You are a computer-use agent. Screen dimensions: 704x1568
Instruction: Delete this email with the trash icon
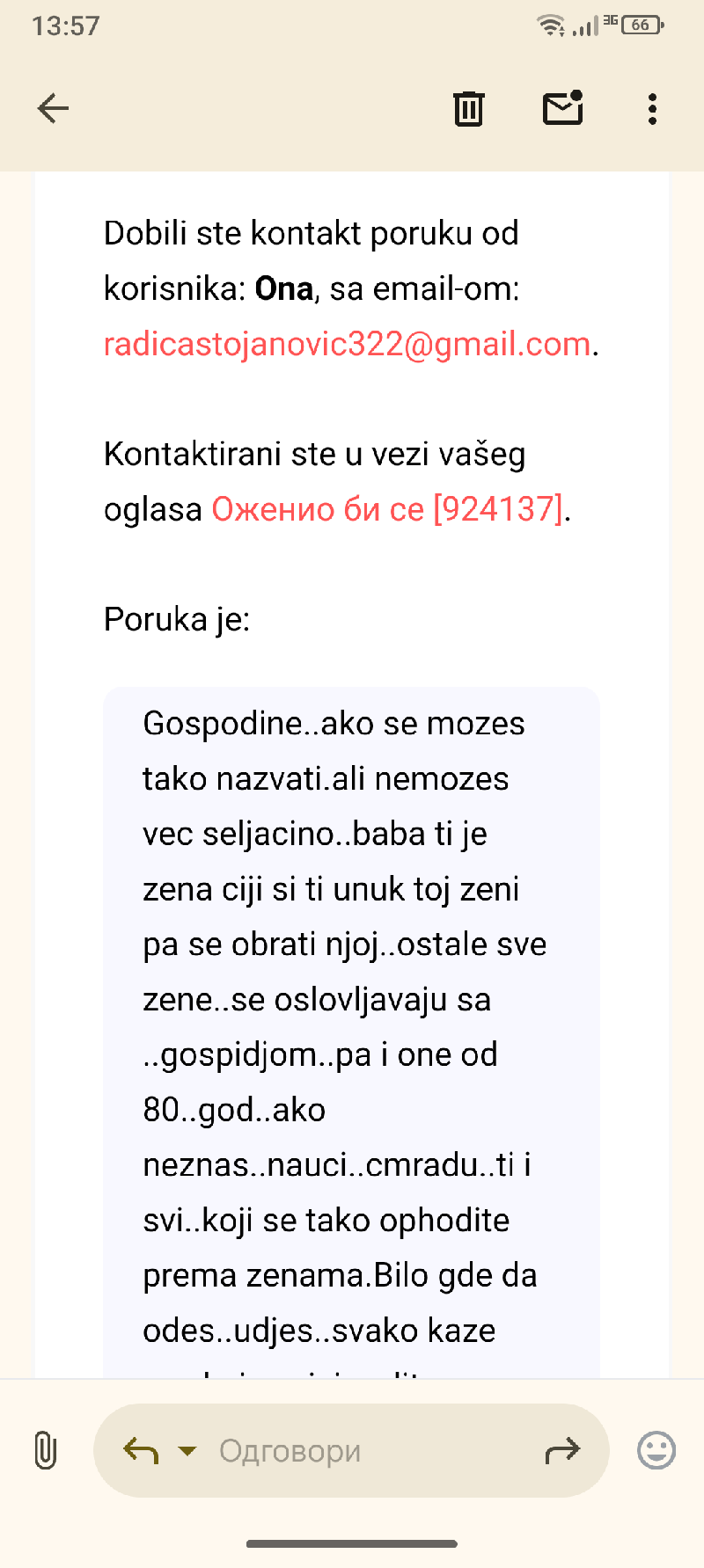[x=468, y=108]
